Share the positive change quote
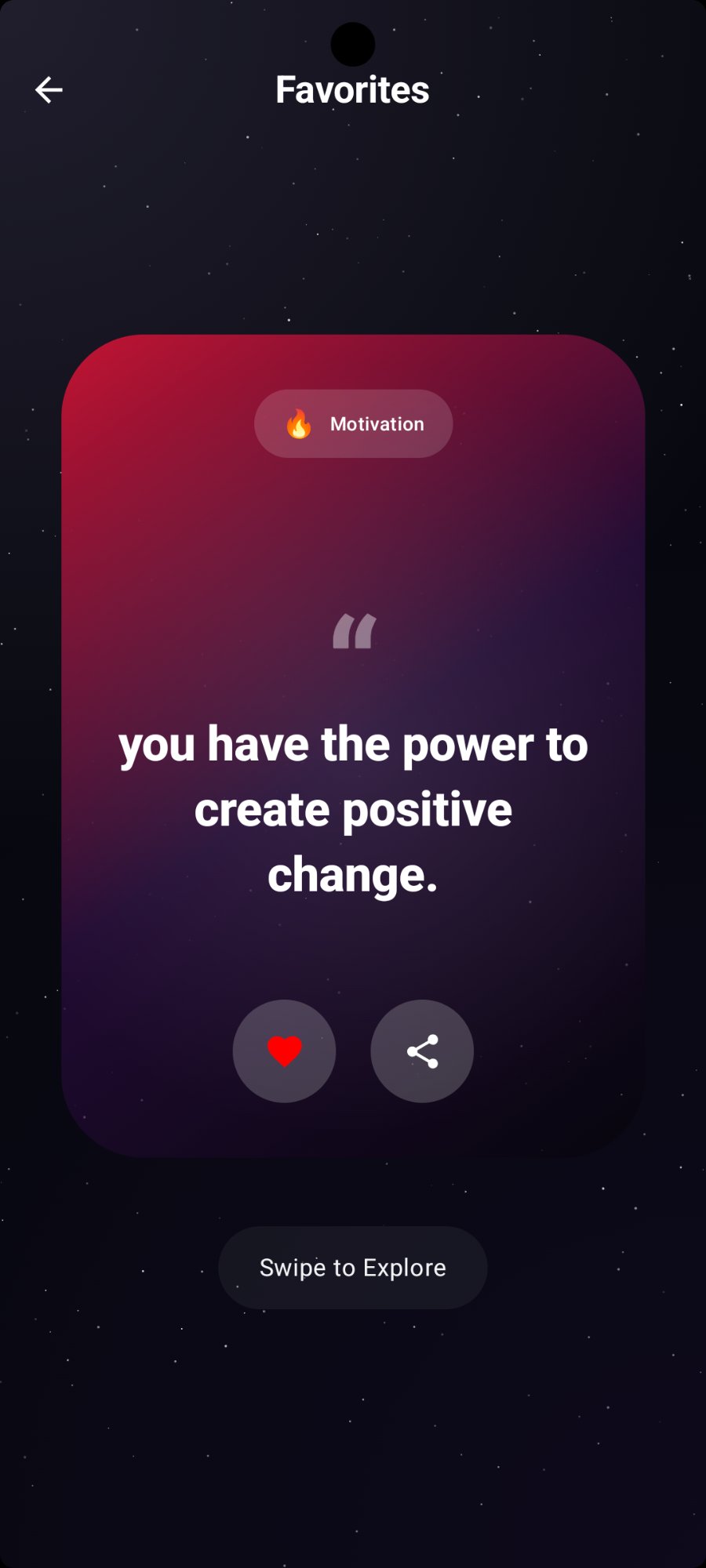Viewport: 706px width, 1568px height. coord(422,1051)
